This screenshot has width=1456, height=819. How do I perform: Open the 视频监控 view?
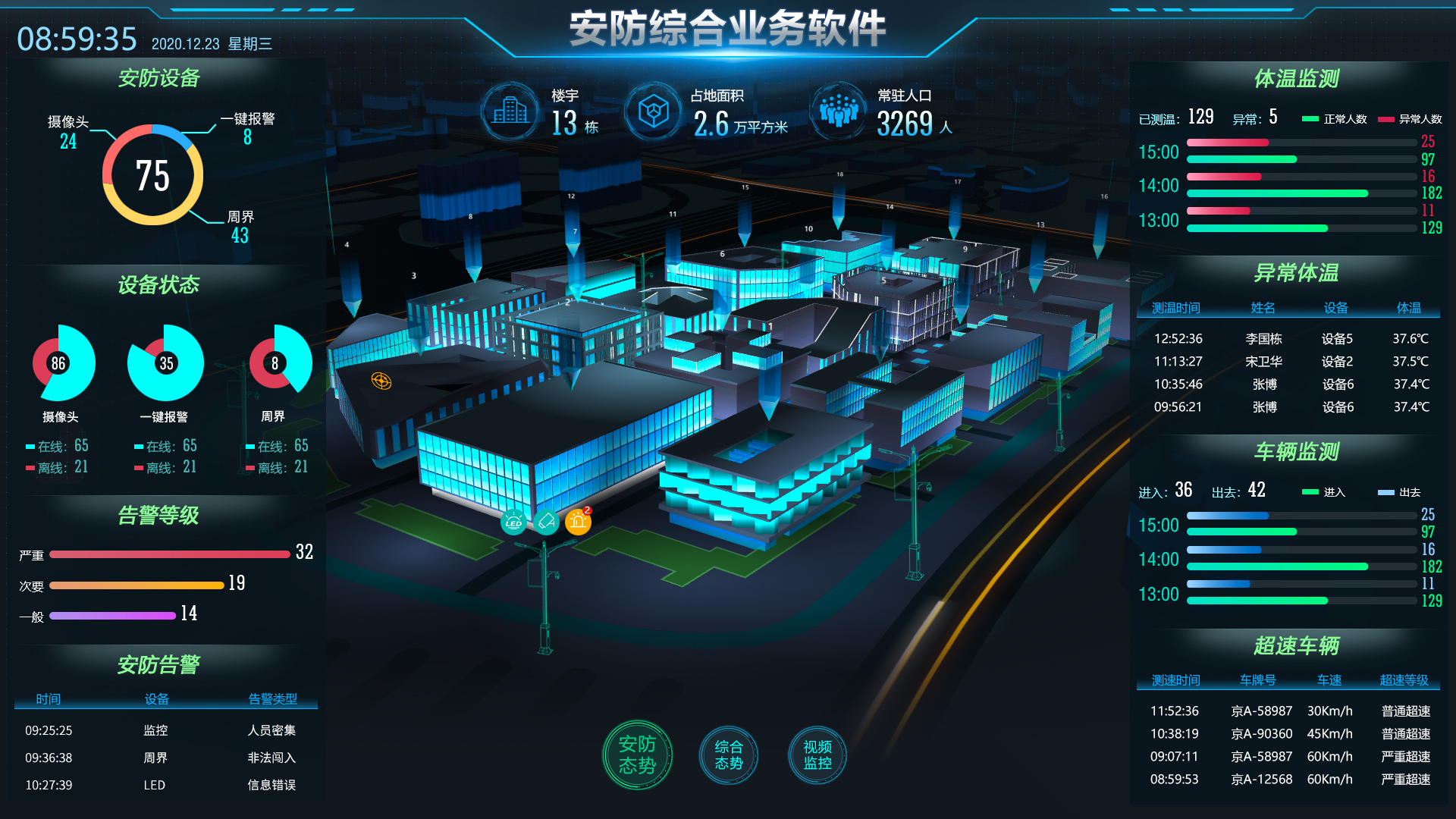[817, 755]
